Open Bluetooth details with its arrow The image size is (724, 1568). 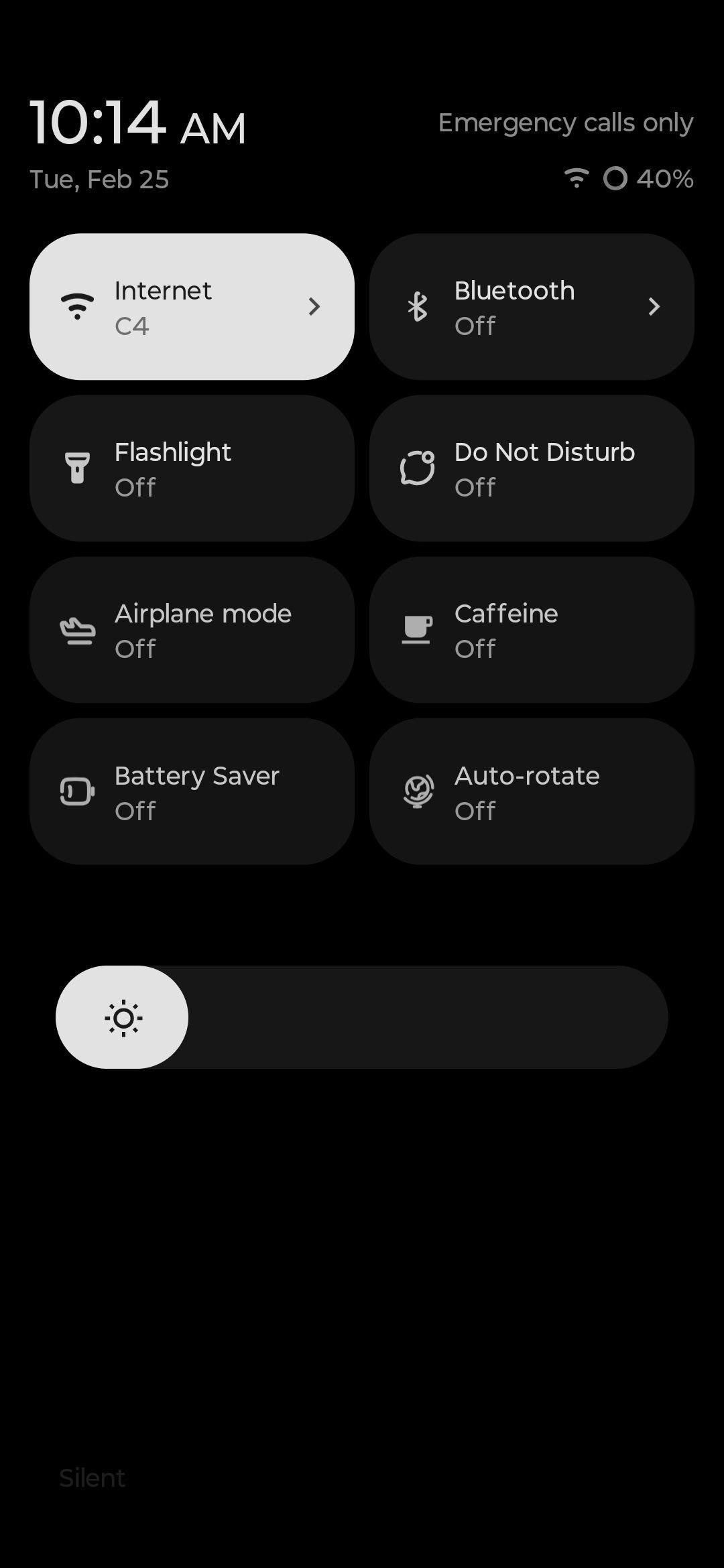tap(654, 307)
